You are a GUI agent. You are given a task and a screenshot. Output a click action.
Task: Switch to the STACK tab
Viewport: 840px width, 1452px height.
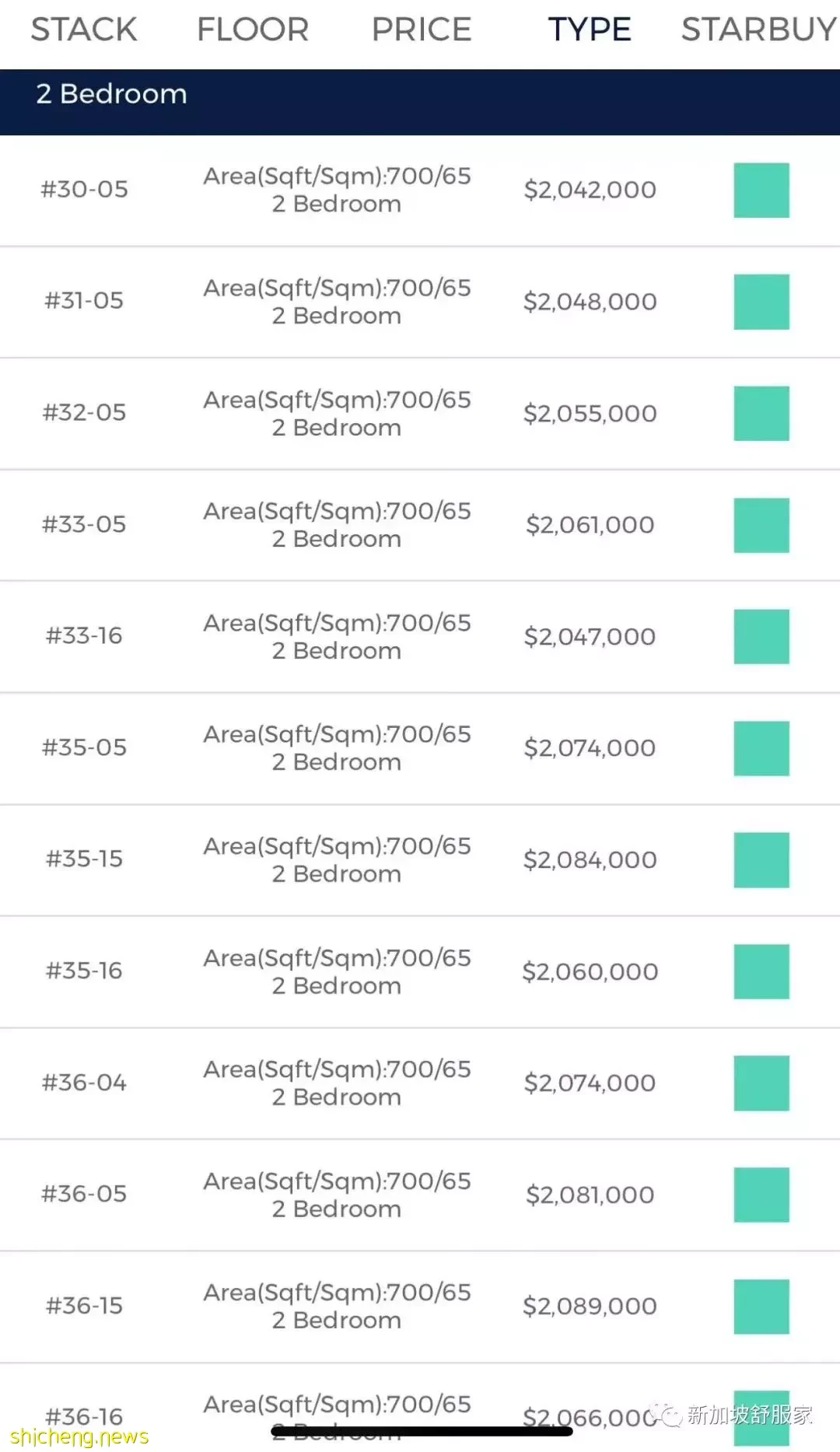[84, 30]
